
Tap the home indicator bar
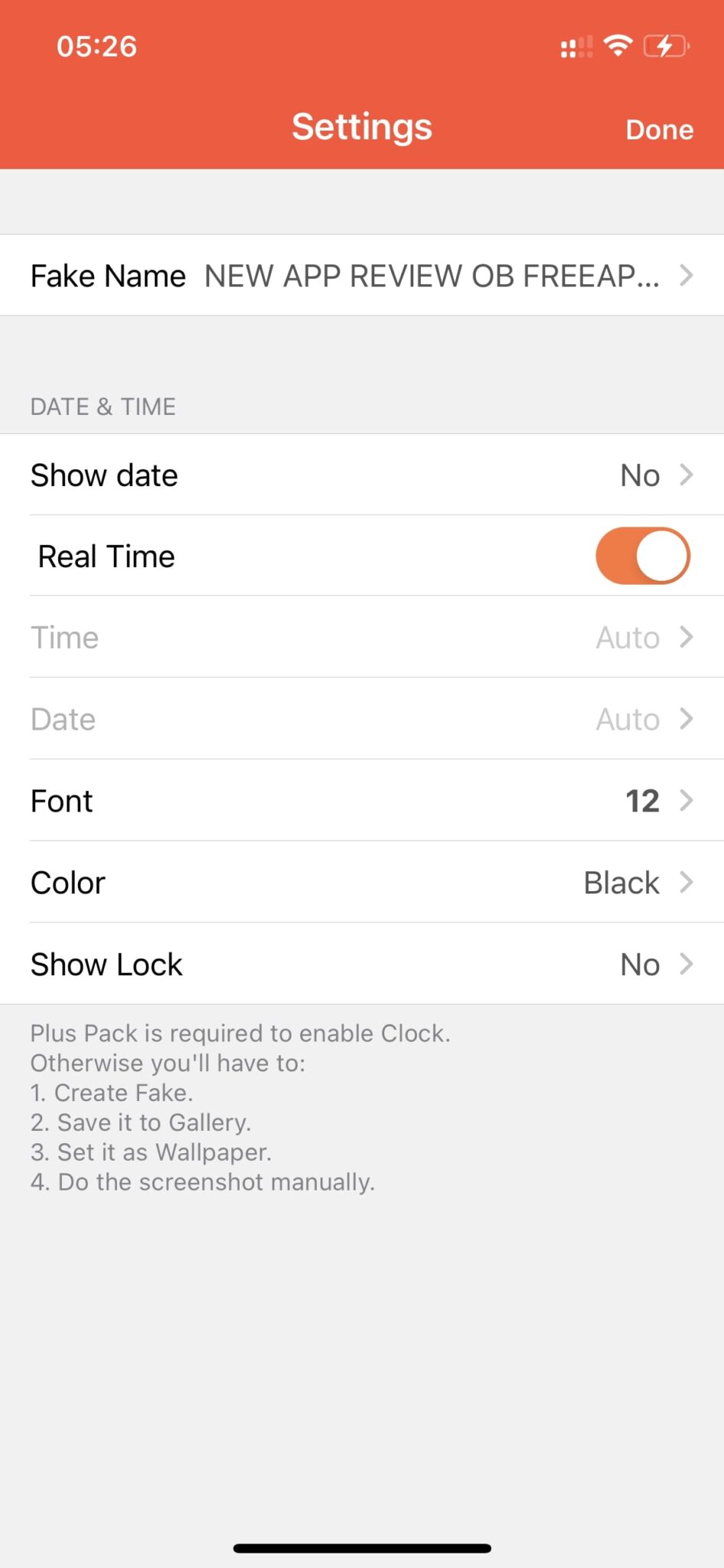(x=362, y=1545)
